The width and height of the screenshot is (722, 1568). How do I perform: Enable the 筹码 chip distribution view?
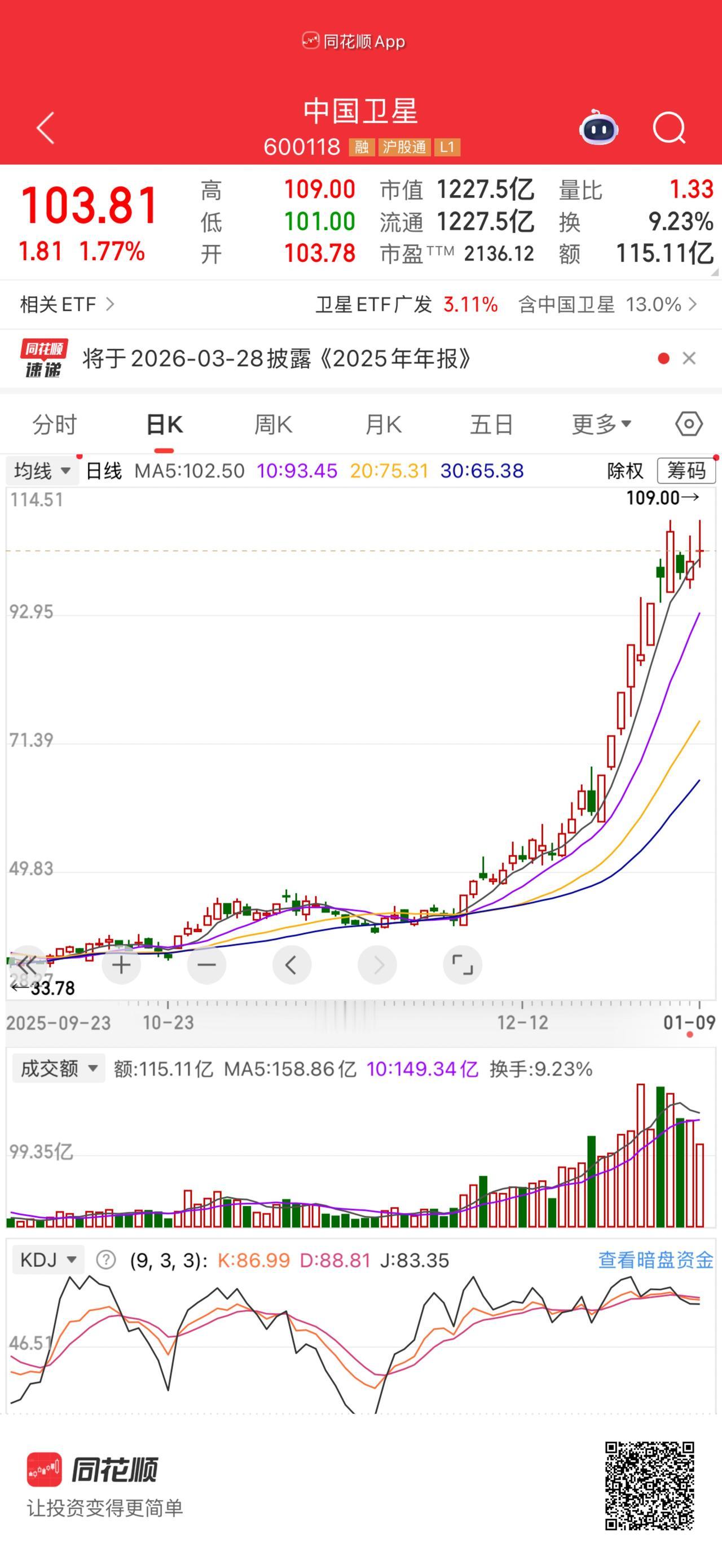(686, 471)
